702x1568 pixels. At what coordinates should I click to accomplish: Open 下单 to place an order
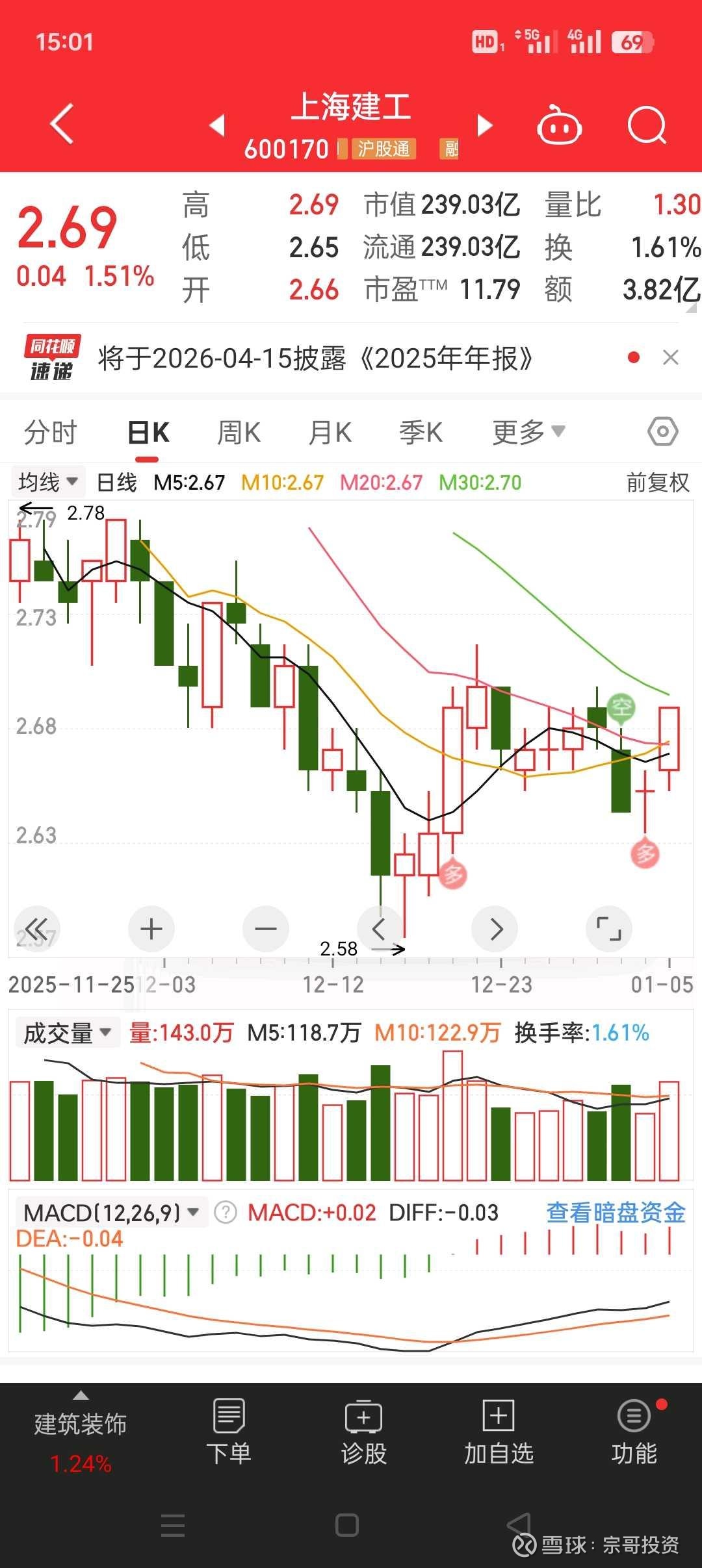coord(229,1430)
